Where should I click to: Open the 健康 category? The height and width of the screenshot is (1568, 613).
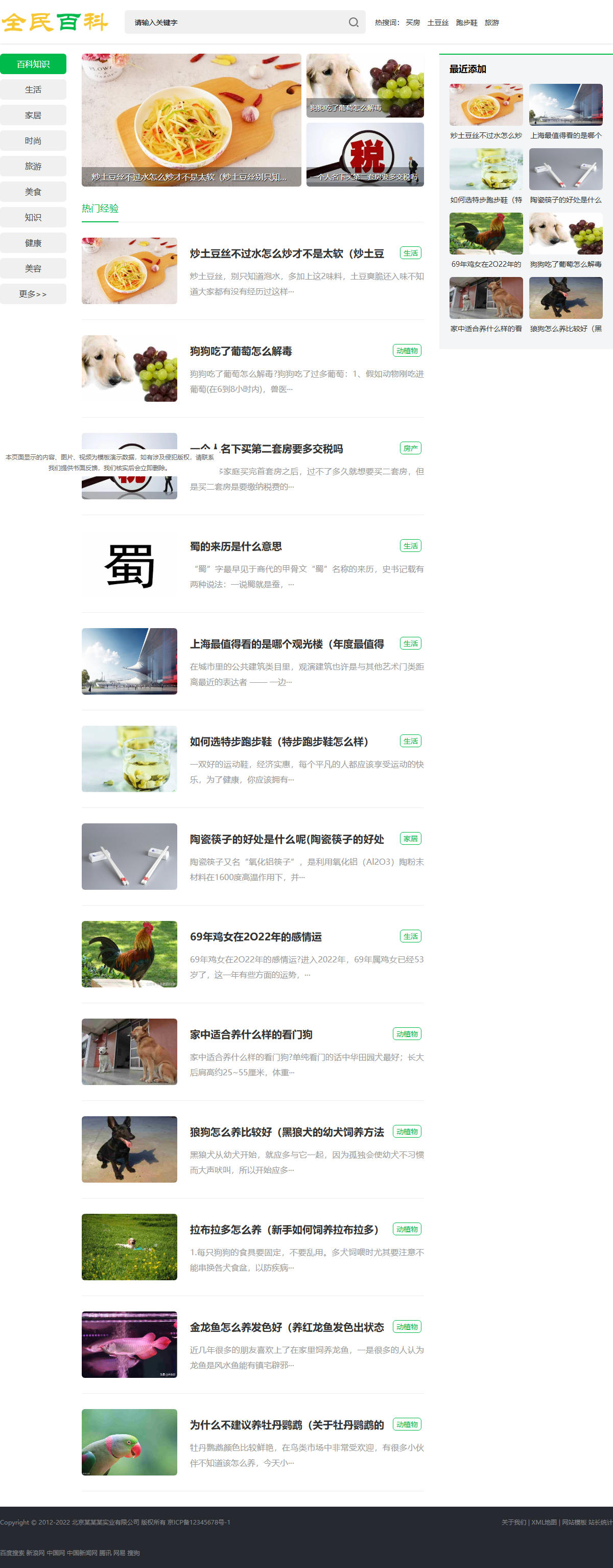(x=33, y=243)
